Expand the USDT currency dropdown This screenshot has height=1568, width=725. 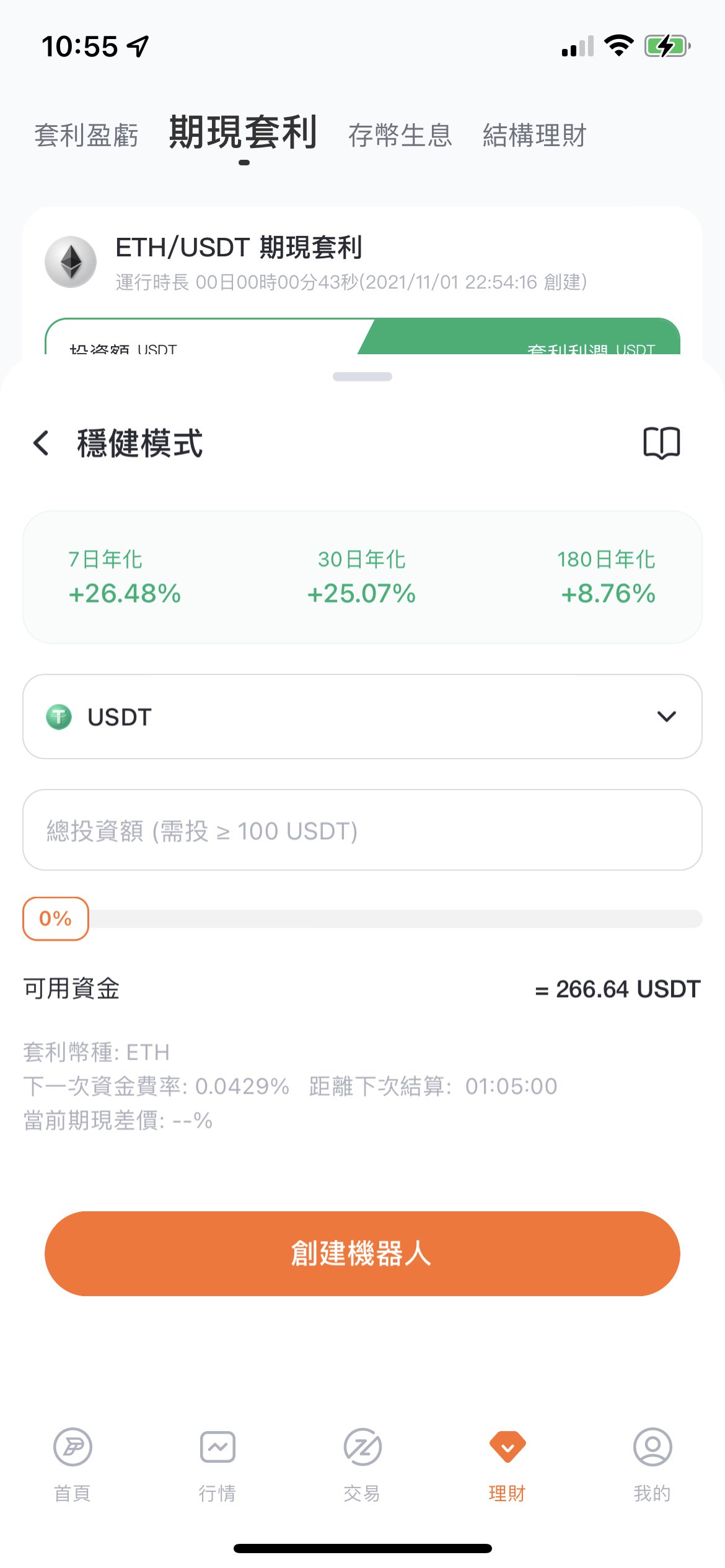pos(362,716)
